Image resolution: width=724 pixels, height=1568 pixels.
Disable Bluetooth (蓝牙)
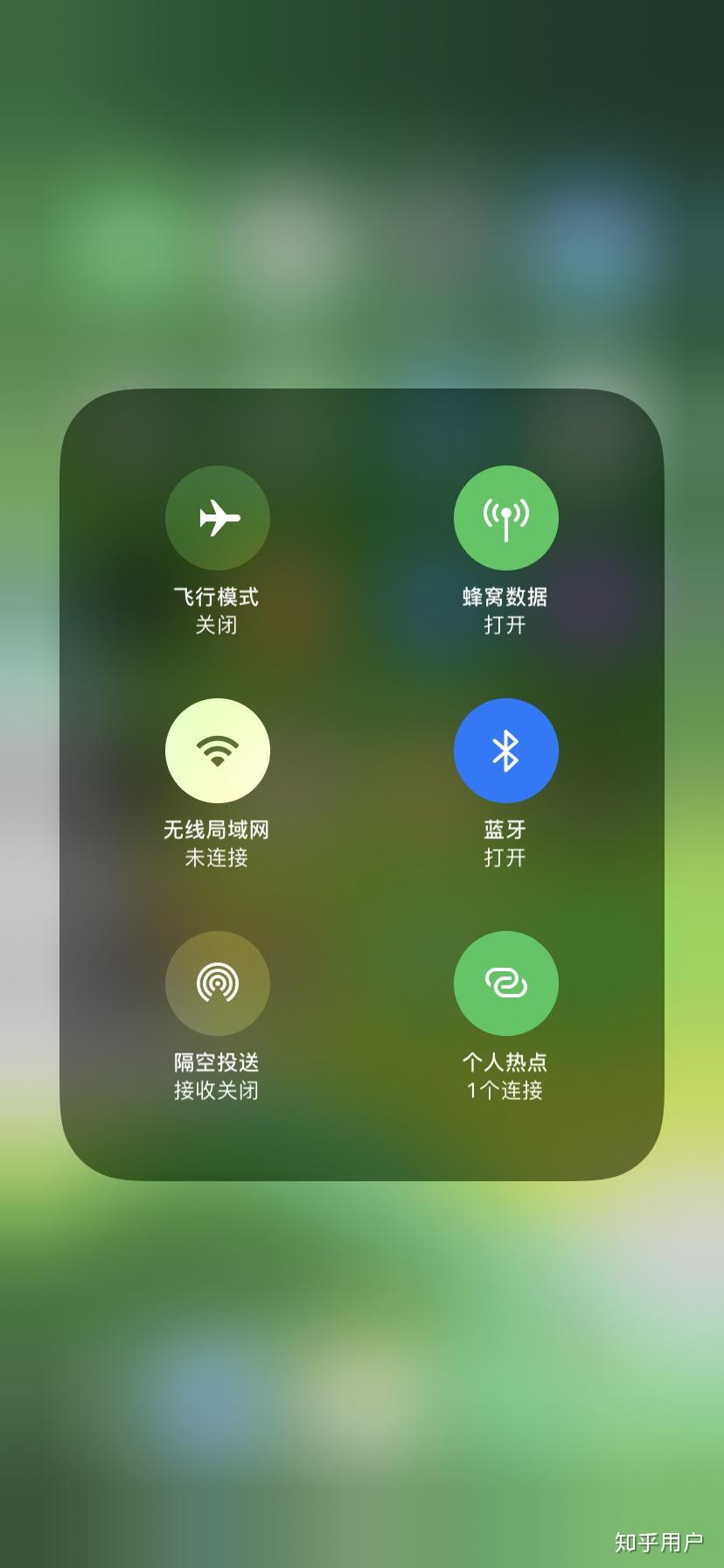(x=505, y=751)
